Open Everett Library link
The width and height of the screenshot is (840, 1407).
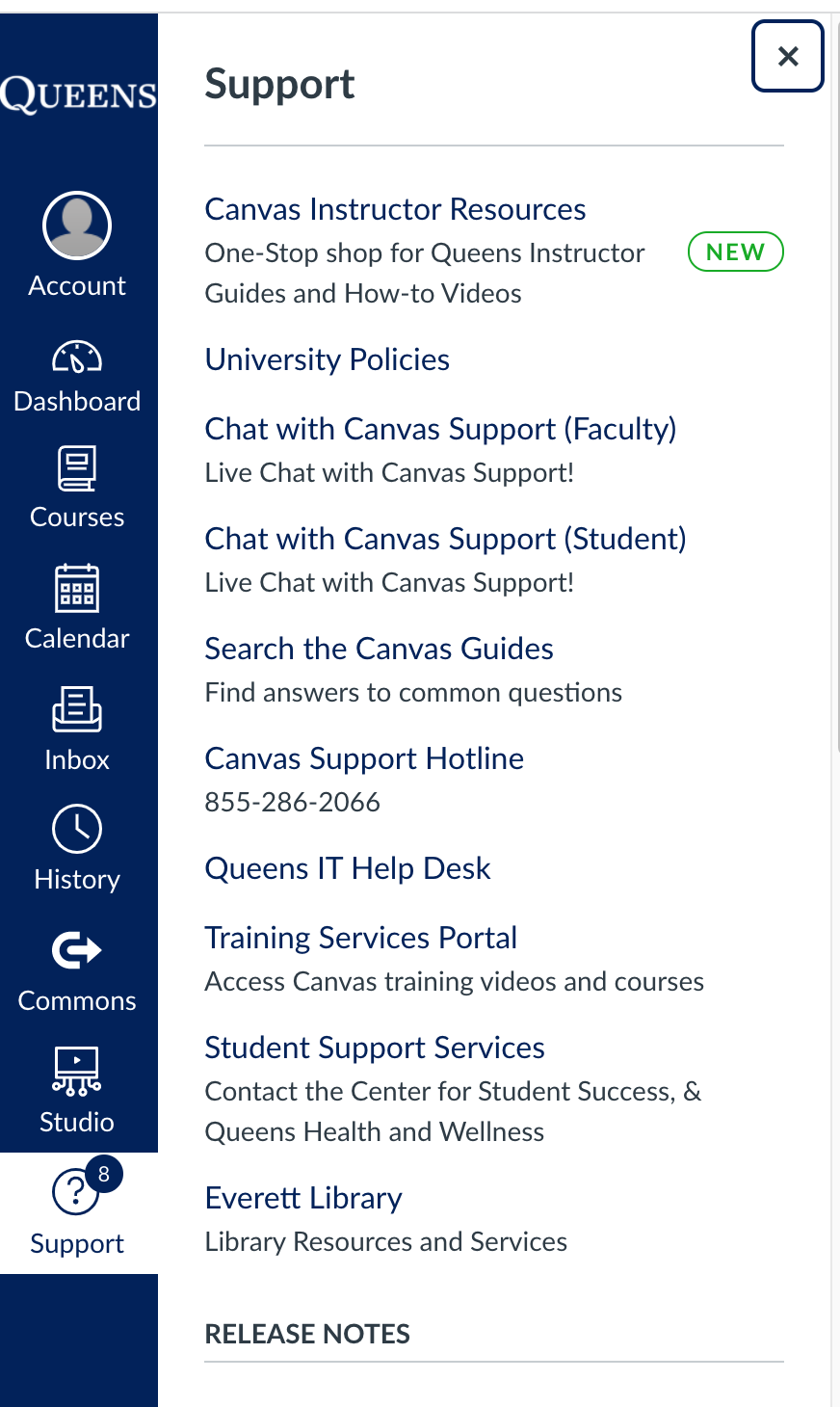(x=303, y=1198)
